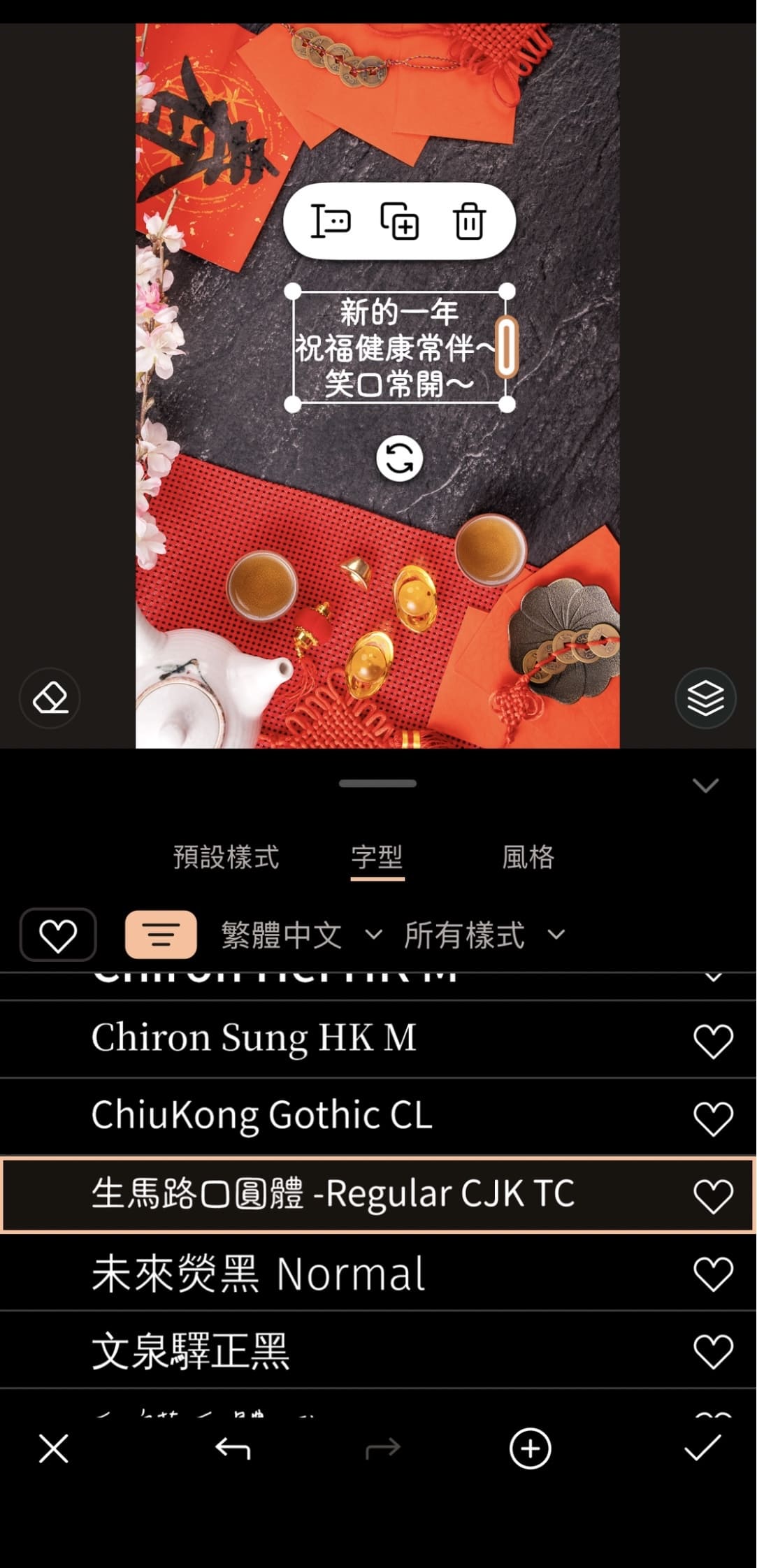This screenshot has width=757, height=1568.
Task: Duplicate the text element
Action: pyautogui.click(x=401, y=222)
